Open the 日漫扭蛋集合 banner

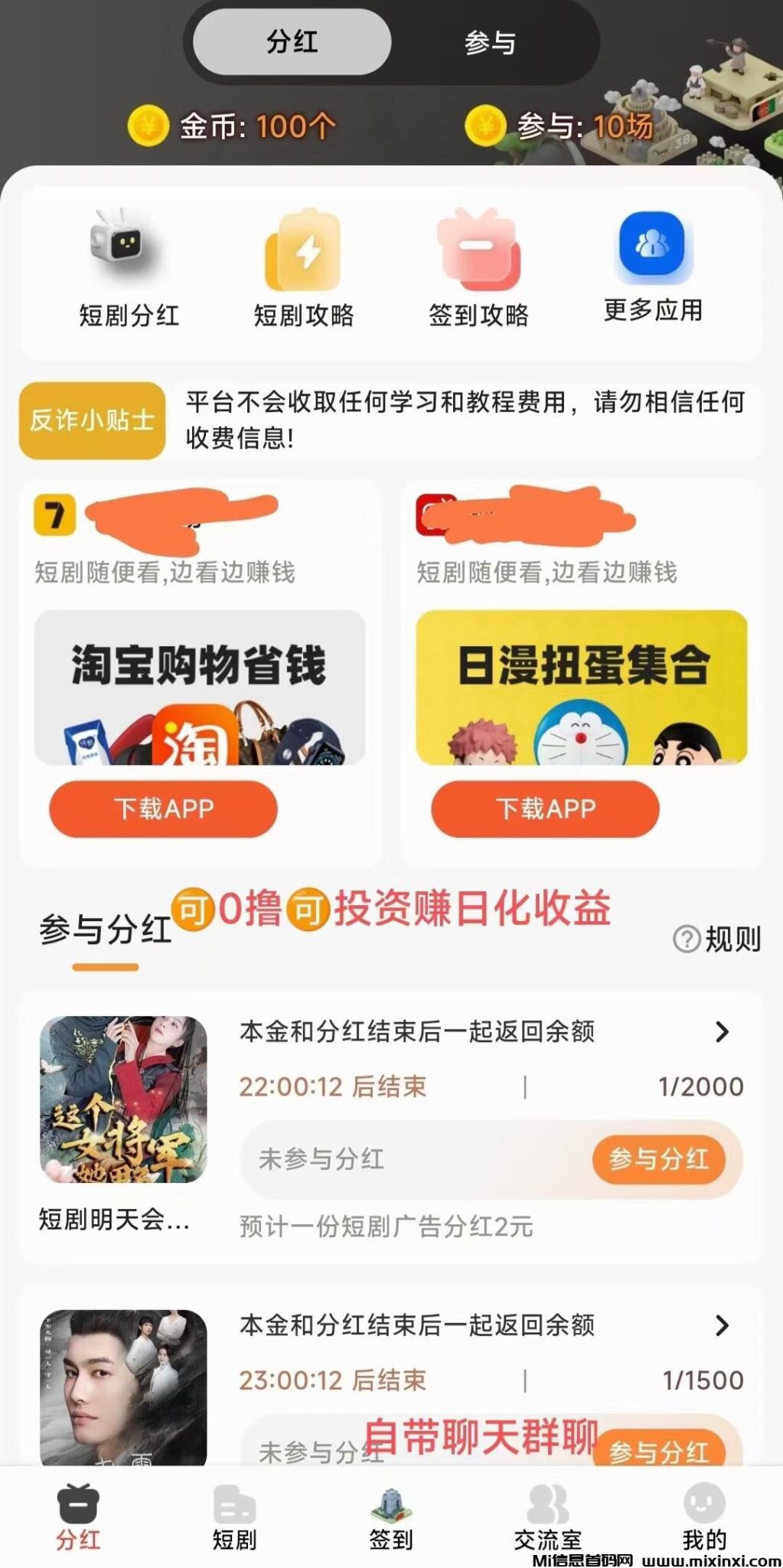(x=582, y=687)
